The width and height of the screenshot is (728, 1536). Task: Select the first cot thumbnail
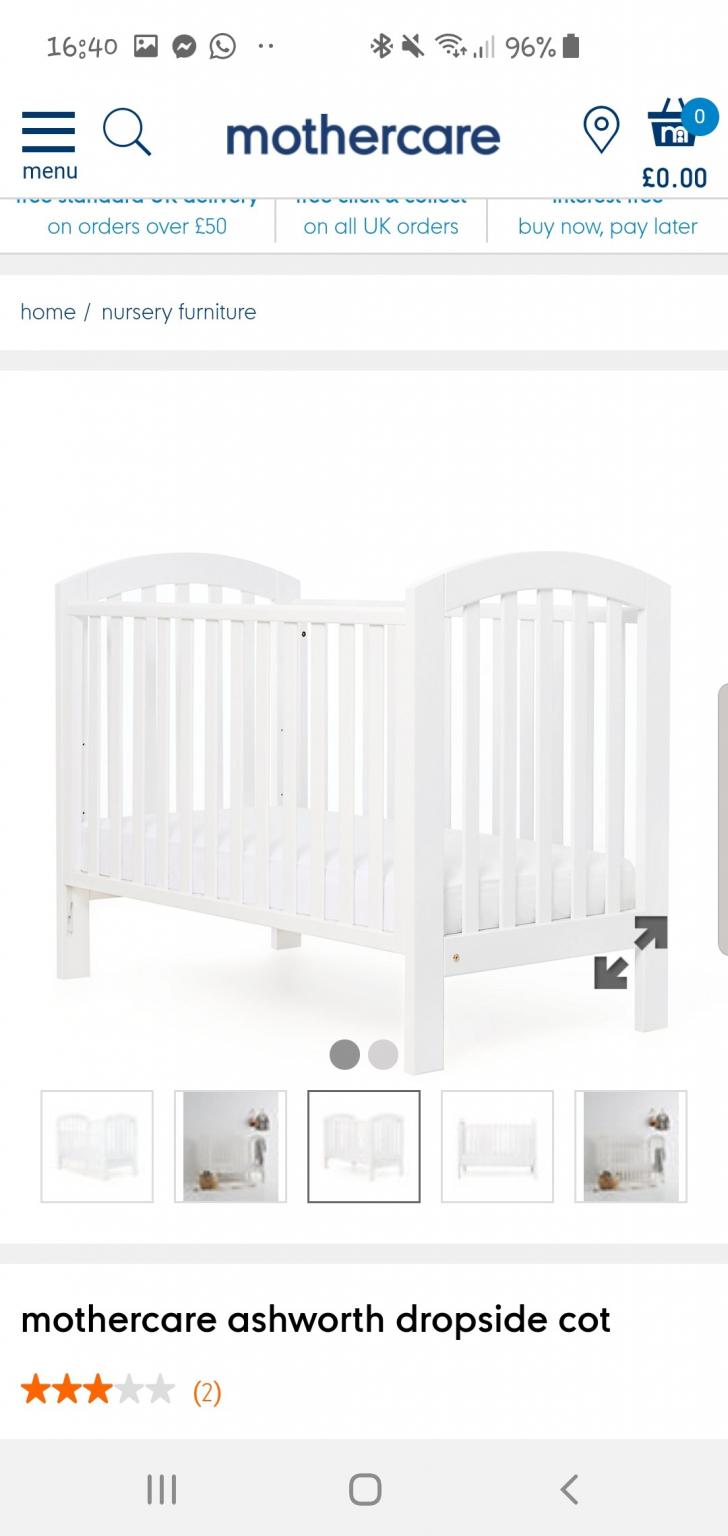(97, 1146)
